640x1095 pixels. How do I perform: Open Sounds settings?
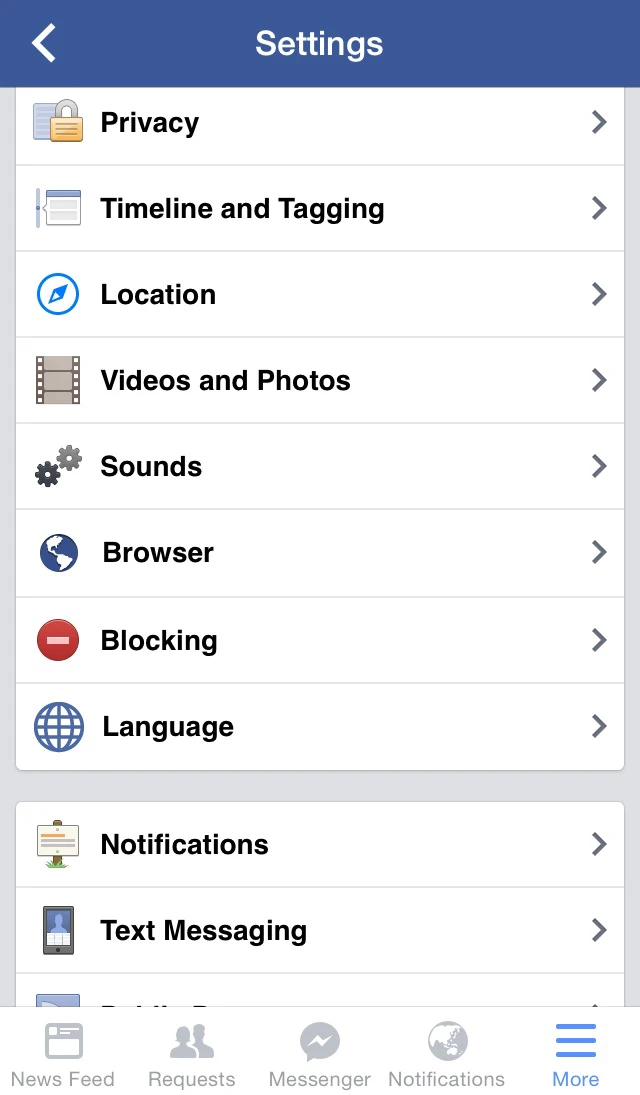click(x=320, y=466)
